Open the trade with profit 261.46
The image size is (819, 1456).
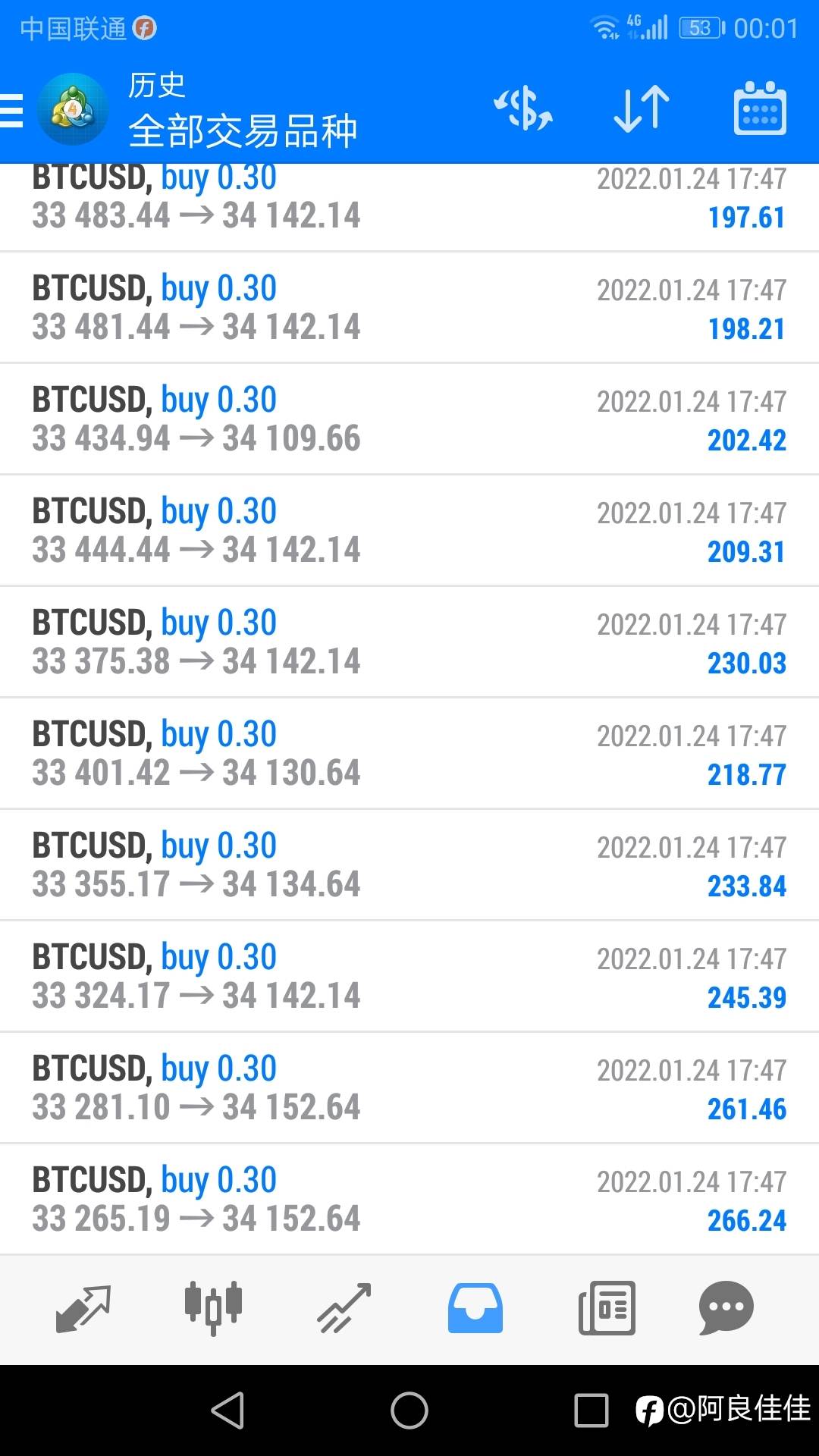point(409,1088)
